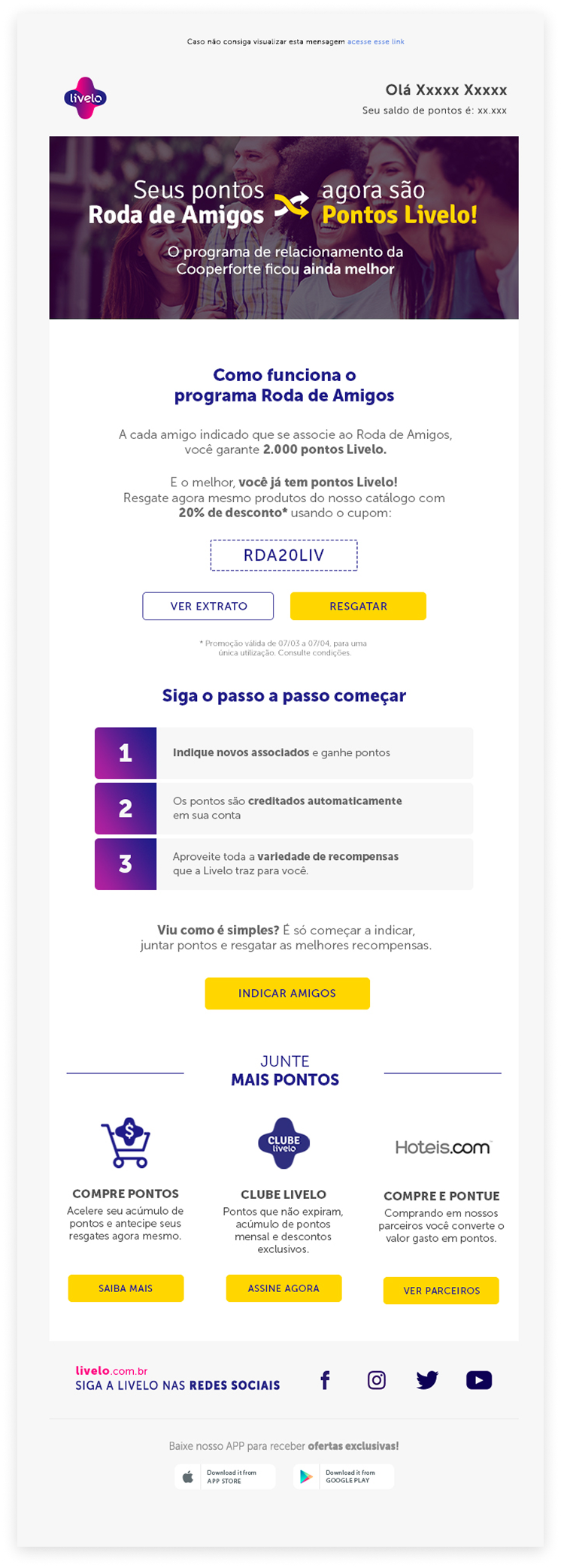The image size is (561, 1568).
Task: Click the yellow RESGATAR button
Action: point(358,606)
